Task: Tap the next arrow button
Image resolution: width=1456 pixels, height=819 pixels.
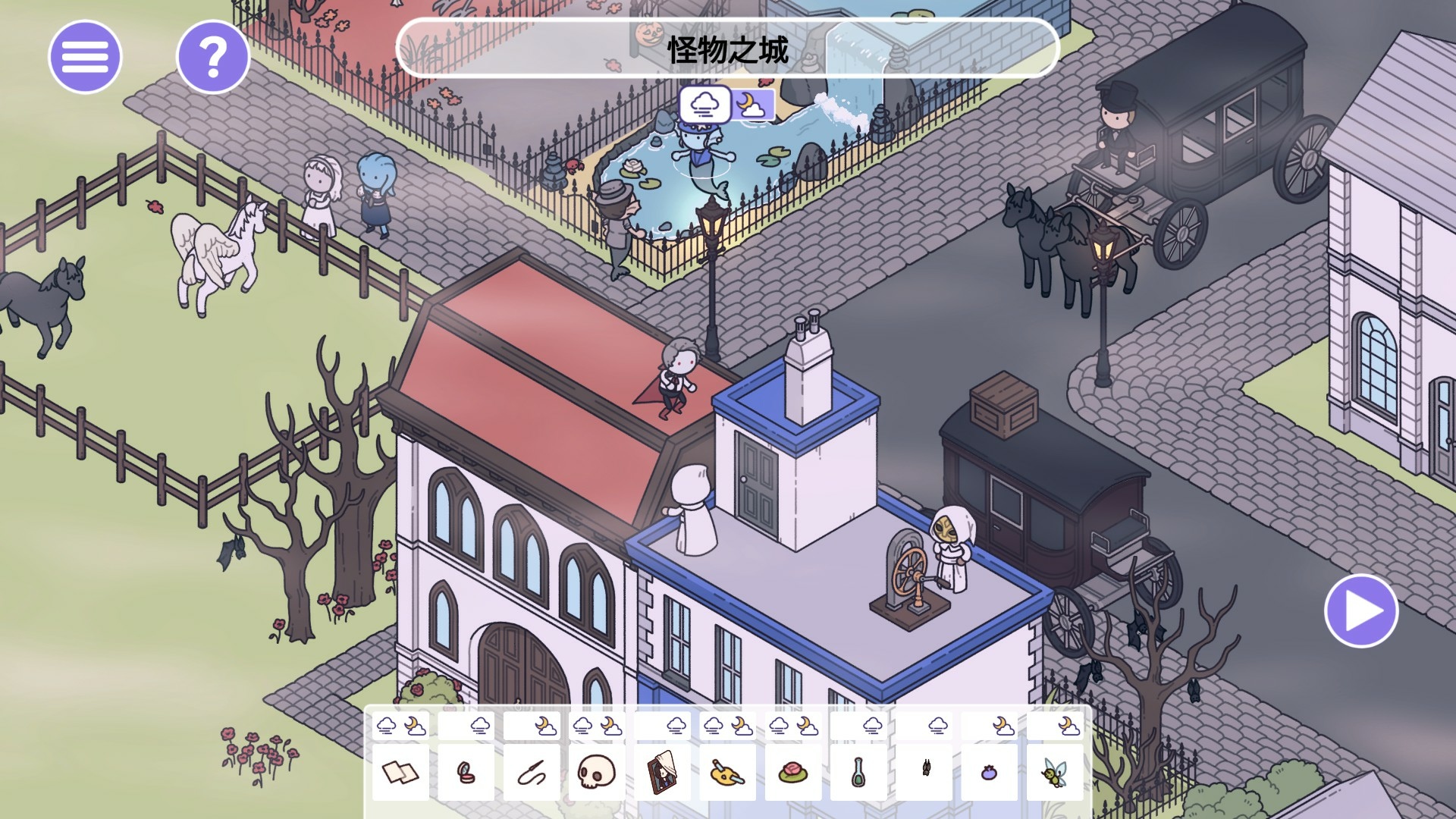Action: (x=1360, y=611)
